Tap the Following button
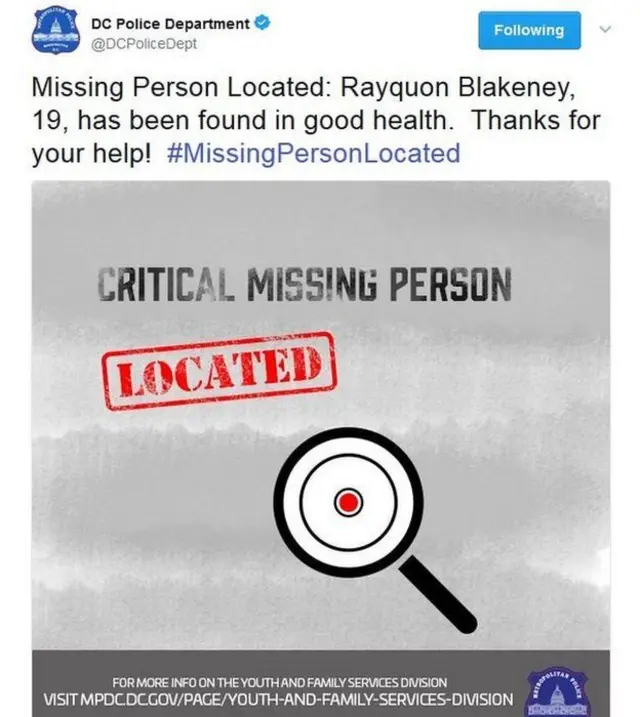The width and height of the screenshot is (640, 717). coord(528,30)
